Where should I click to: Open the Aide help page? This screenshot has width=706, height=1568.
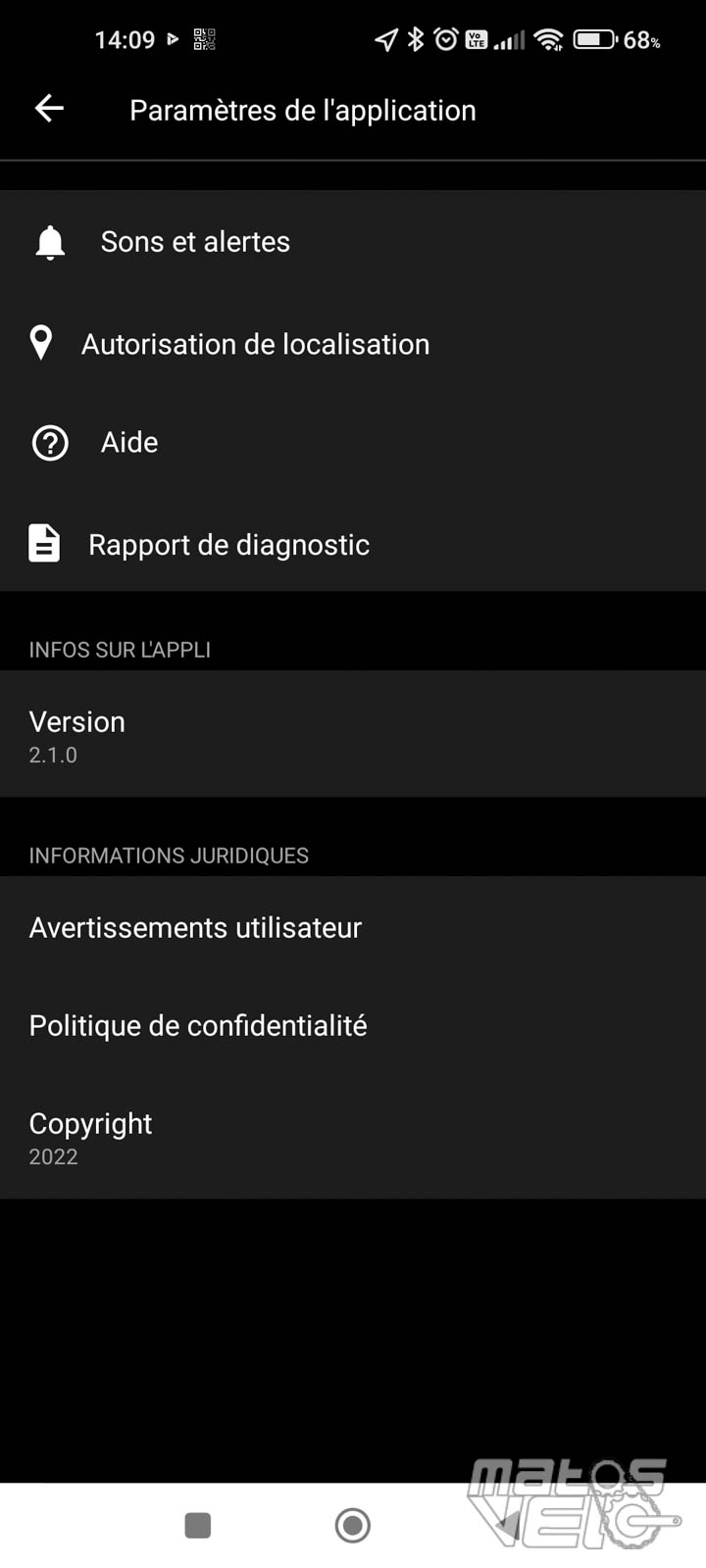[353, 443]
